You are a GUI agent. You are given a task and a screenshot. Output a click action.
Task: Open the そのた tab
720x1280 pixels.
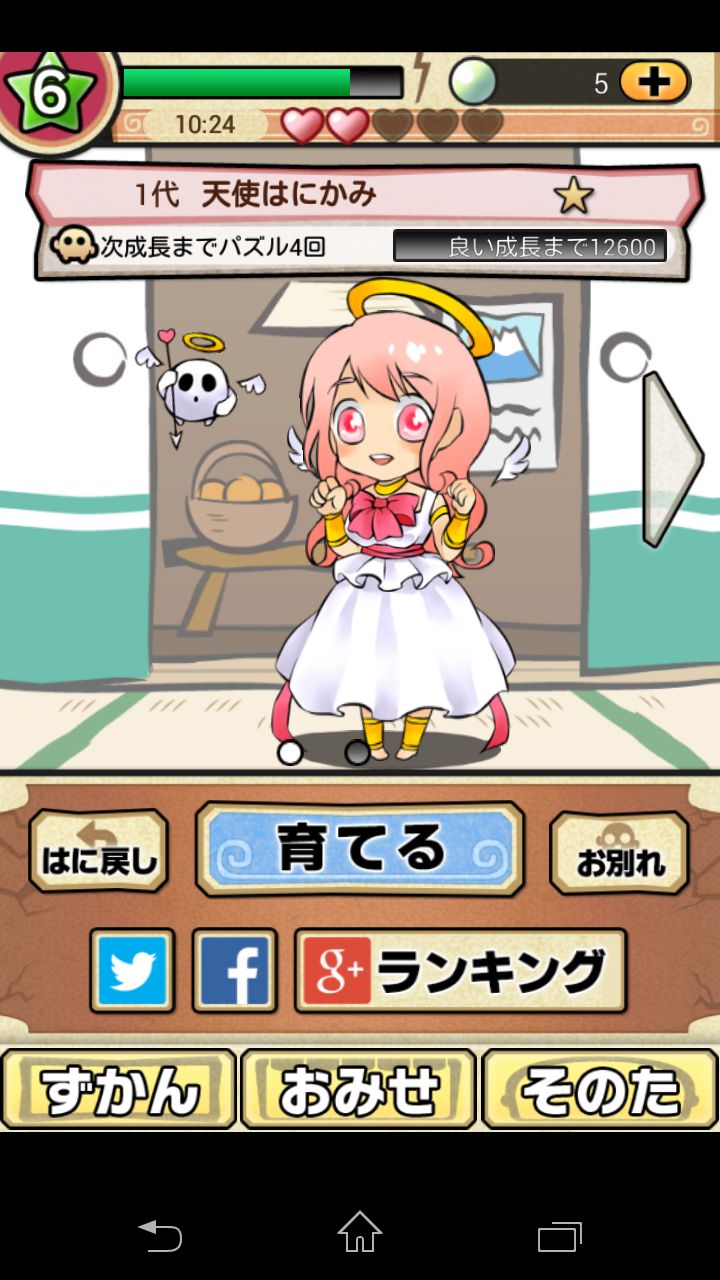600,1090
